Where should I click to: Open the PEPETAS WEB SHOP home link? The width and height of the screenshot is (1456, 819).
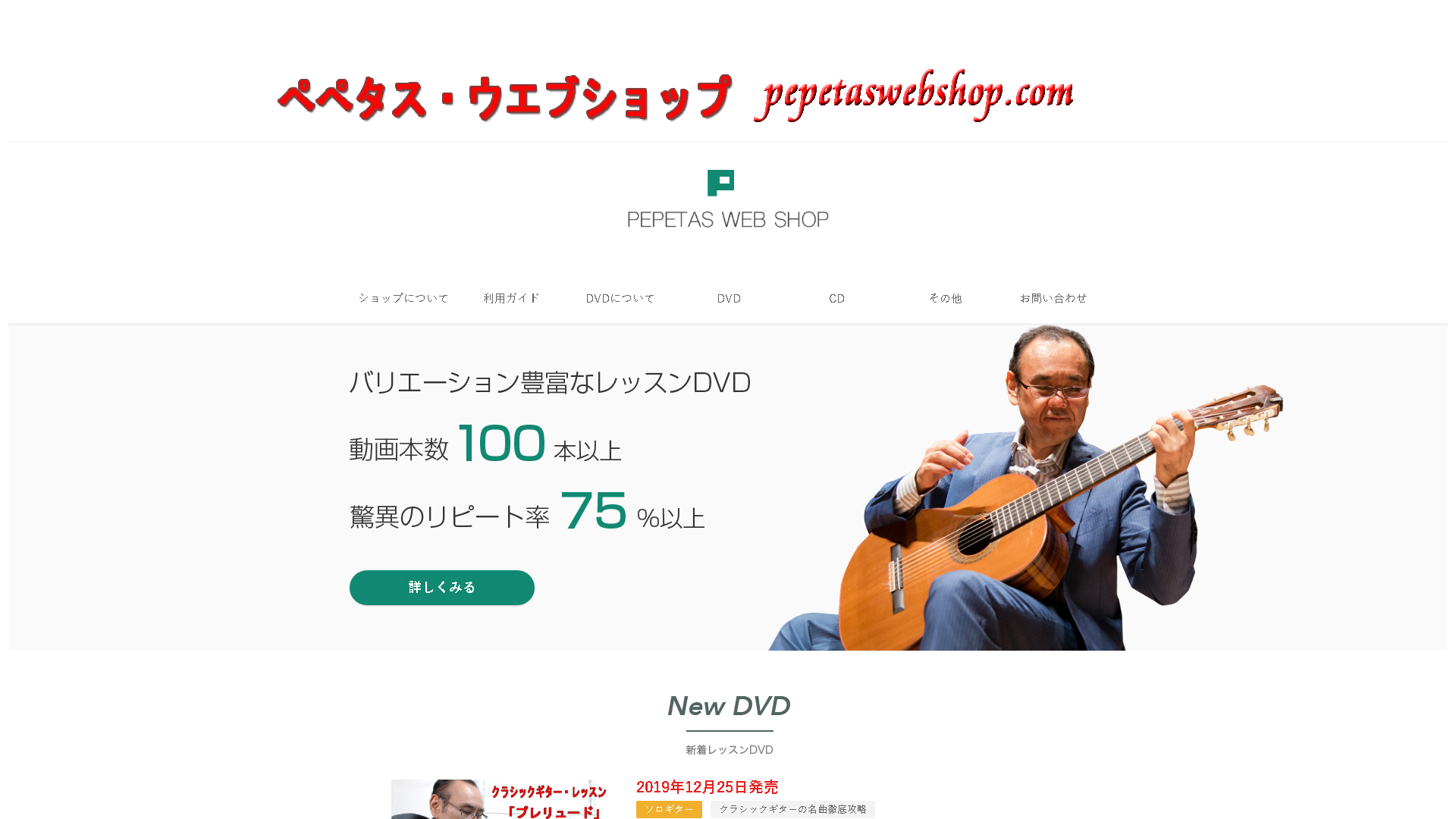click(728, 199)
